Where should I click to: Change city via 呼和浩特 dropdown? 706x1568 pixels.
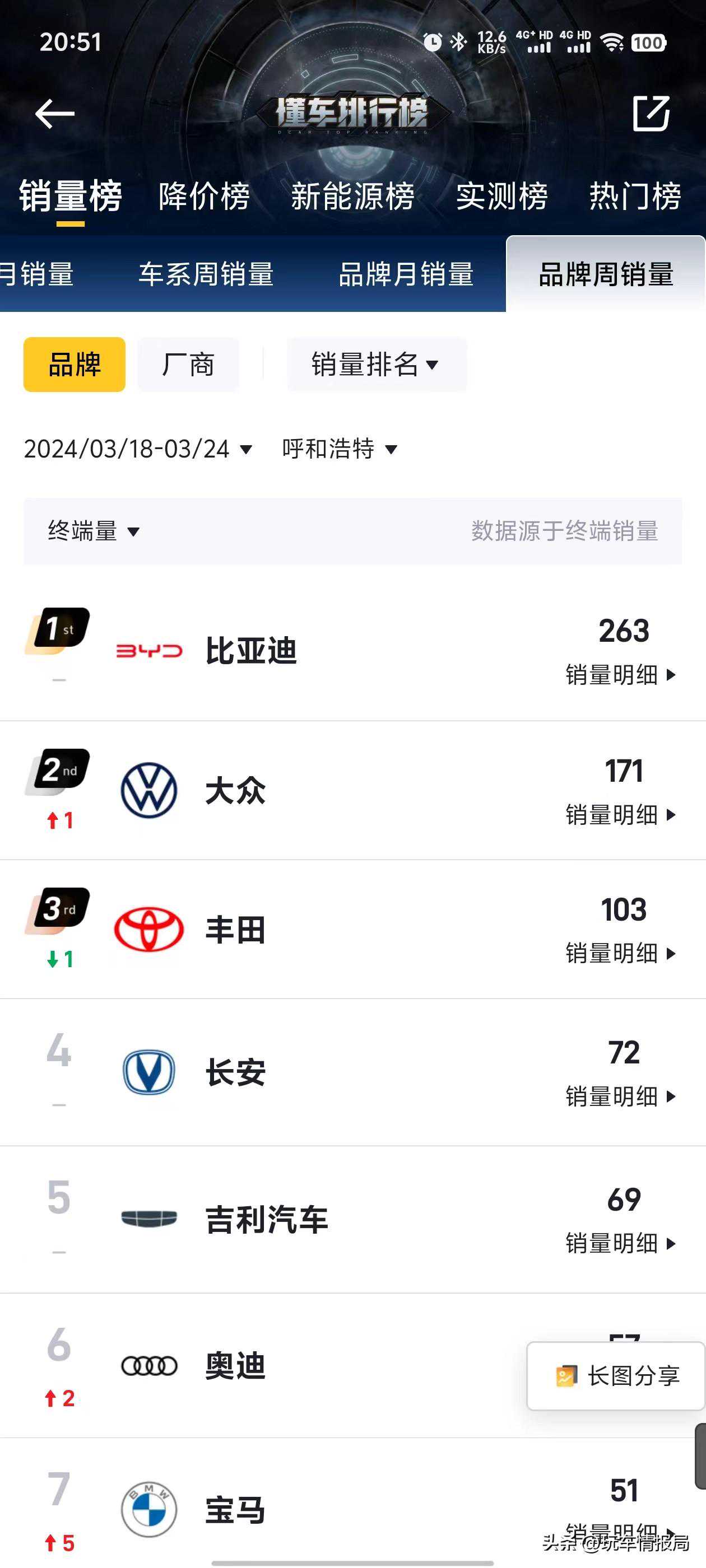click(x=337, y=449)
